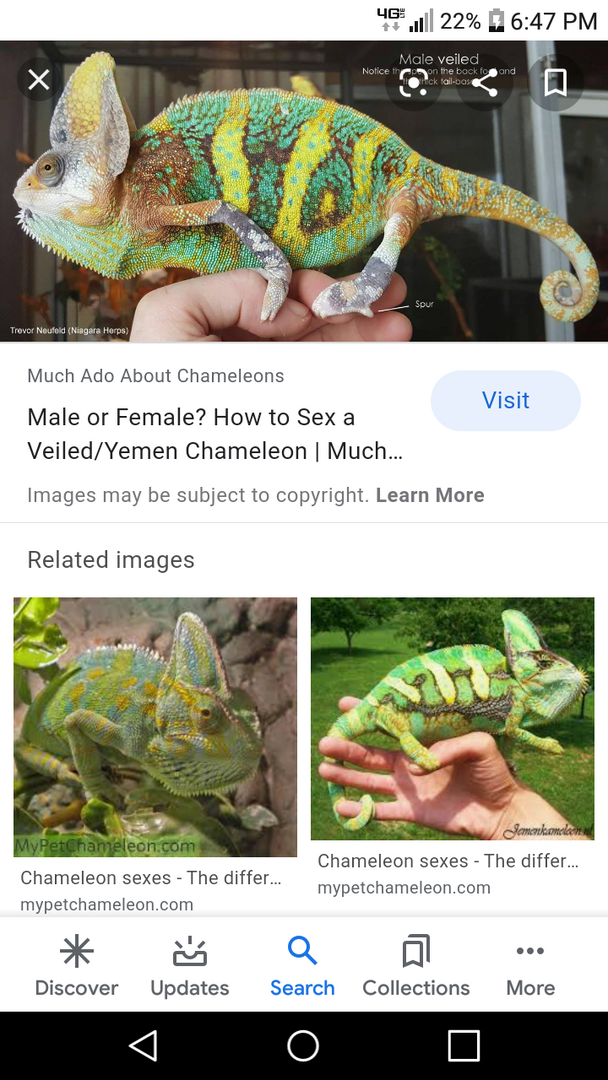Go back using system back button
The image size is (608, 1080).
pos(143,1046)
